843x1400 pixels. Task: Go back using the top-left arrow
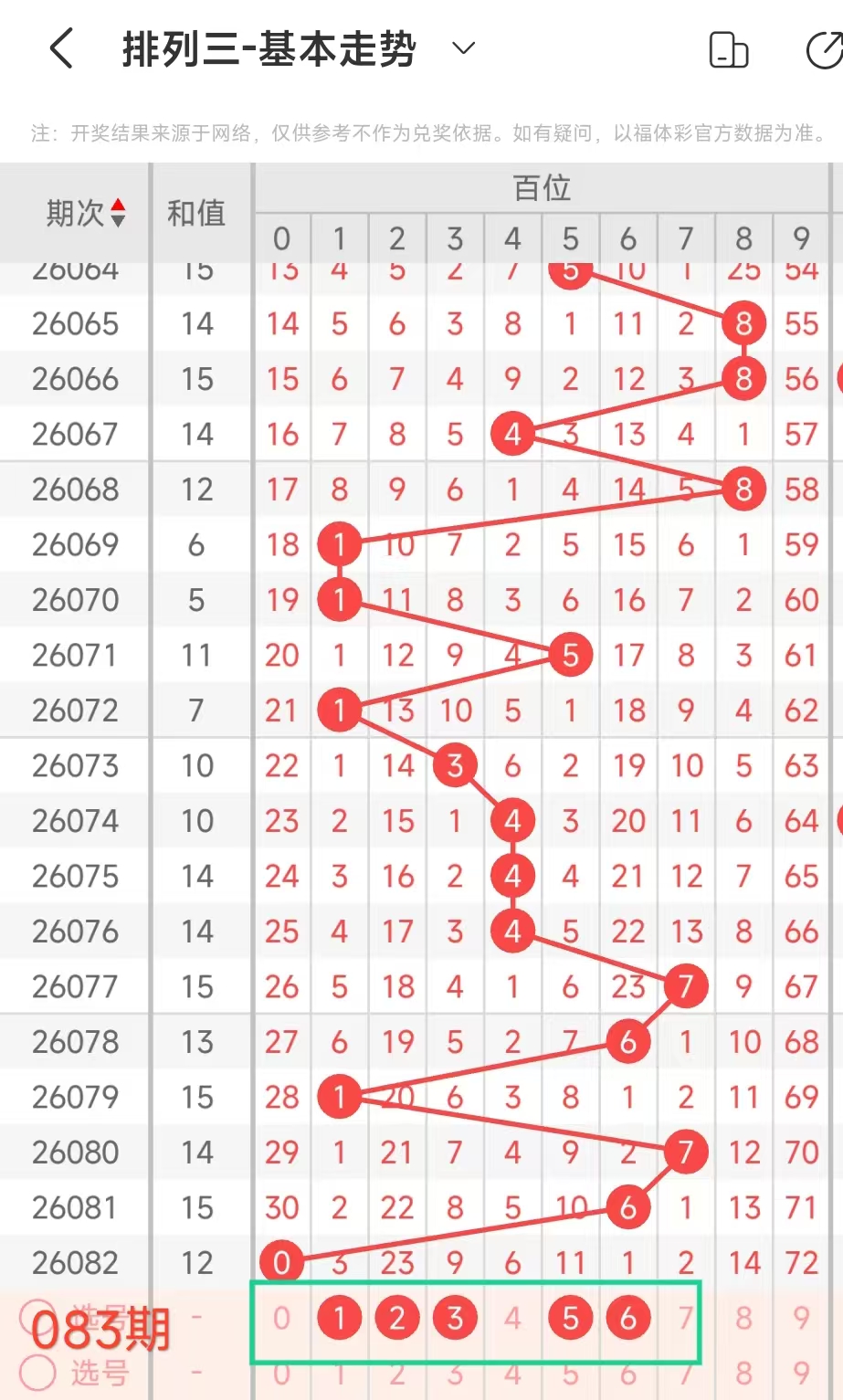pyautogui.click(x=61, y=48)
